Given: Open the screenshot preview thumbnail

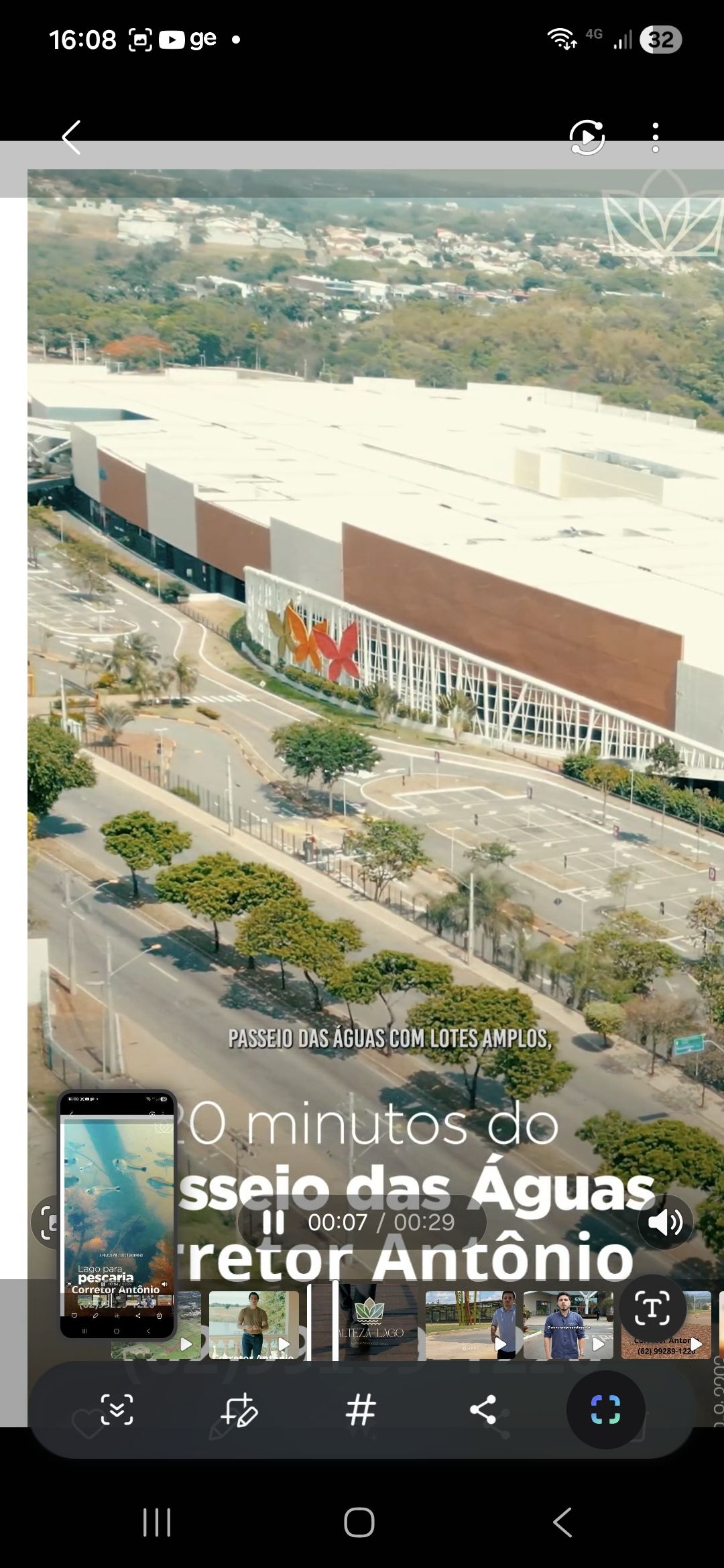Looking at the screenshot, I should tap(117, 1214).
